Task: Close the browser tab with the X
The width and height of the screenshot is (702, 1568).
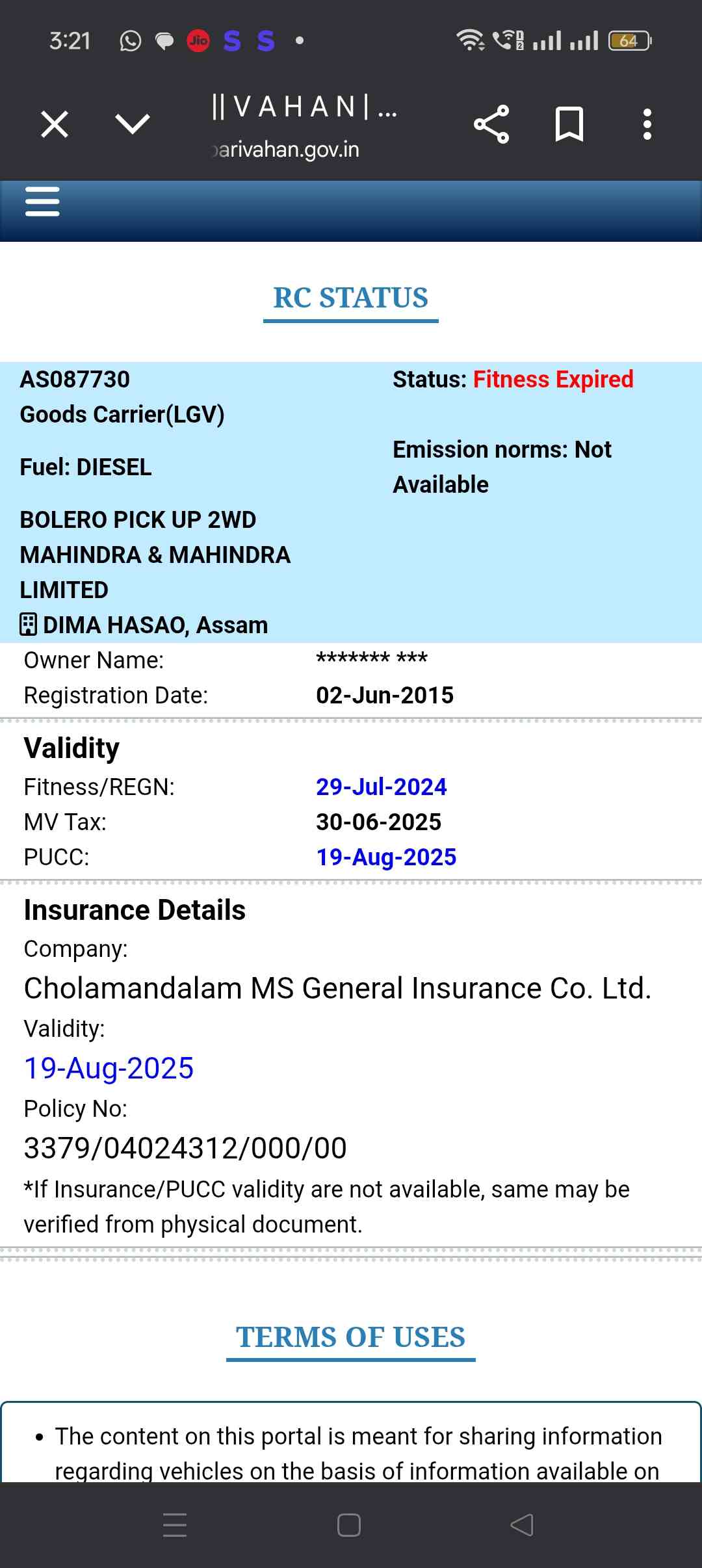Action: [x=55, y=124]
